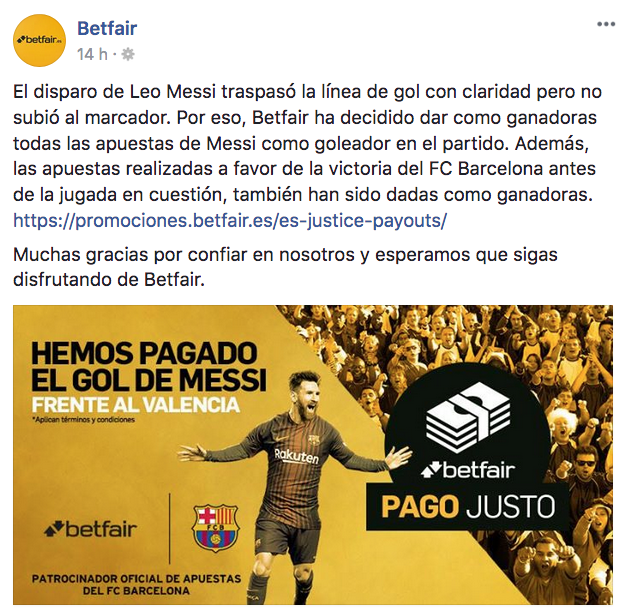View the Messi goal payout image

click(x=312, y=455)
